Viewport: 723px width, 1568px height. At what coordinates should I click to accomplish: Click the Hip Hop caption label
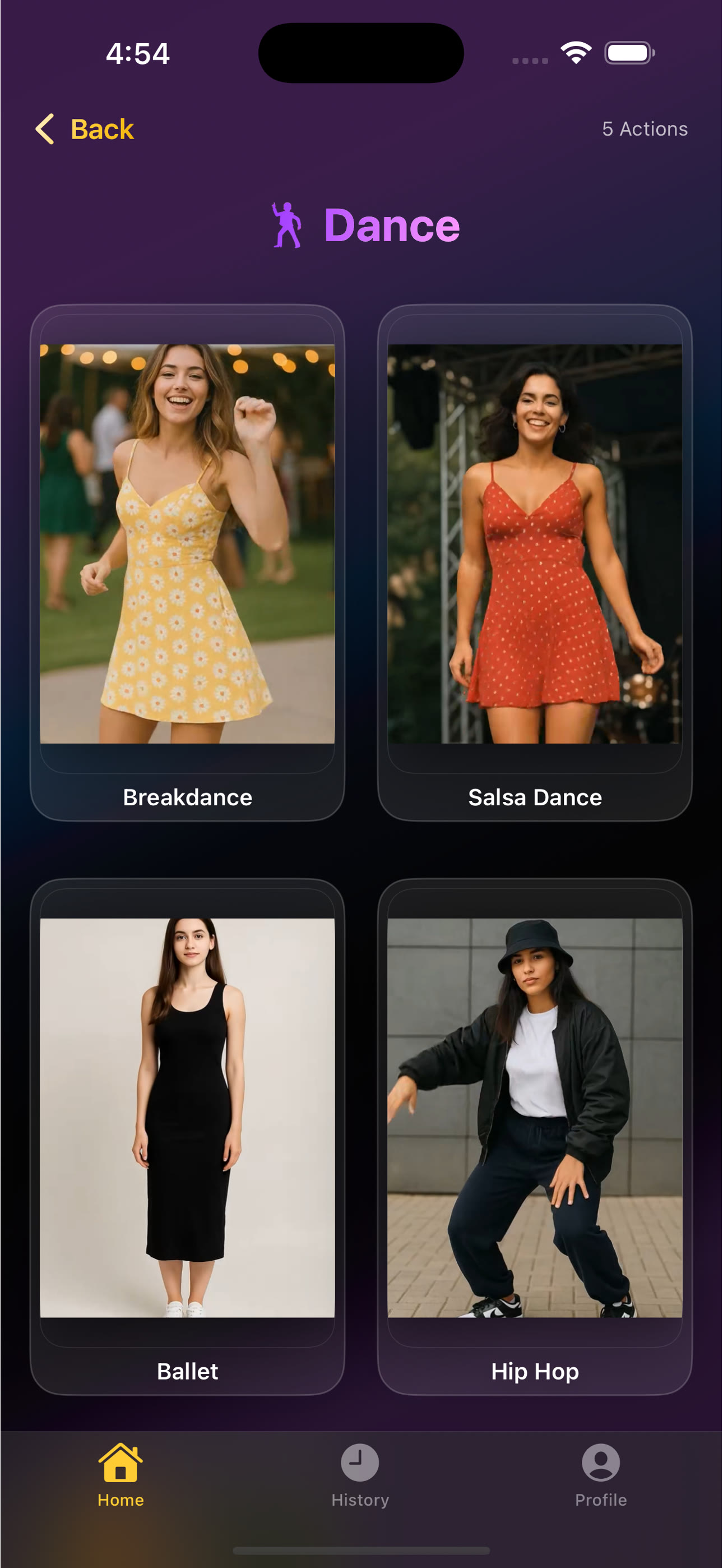click(x=535, y=1371)
